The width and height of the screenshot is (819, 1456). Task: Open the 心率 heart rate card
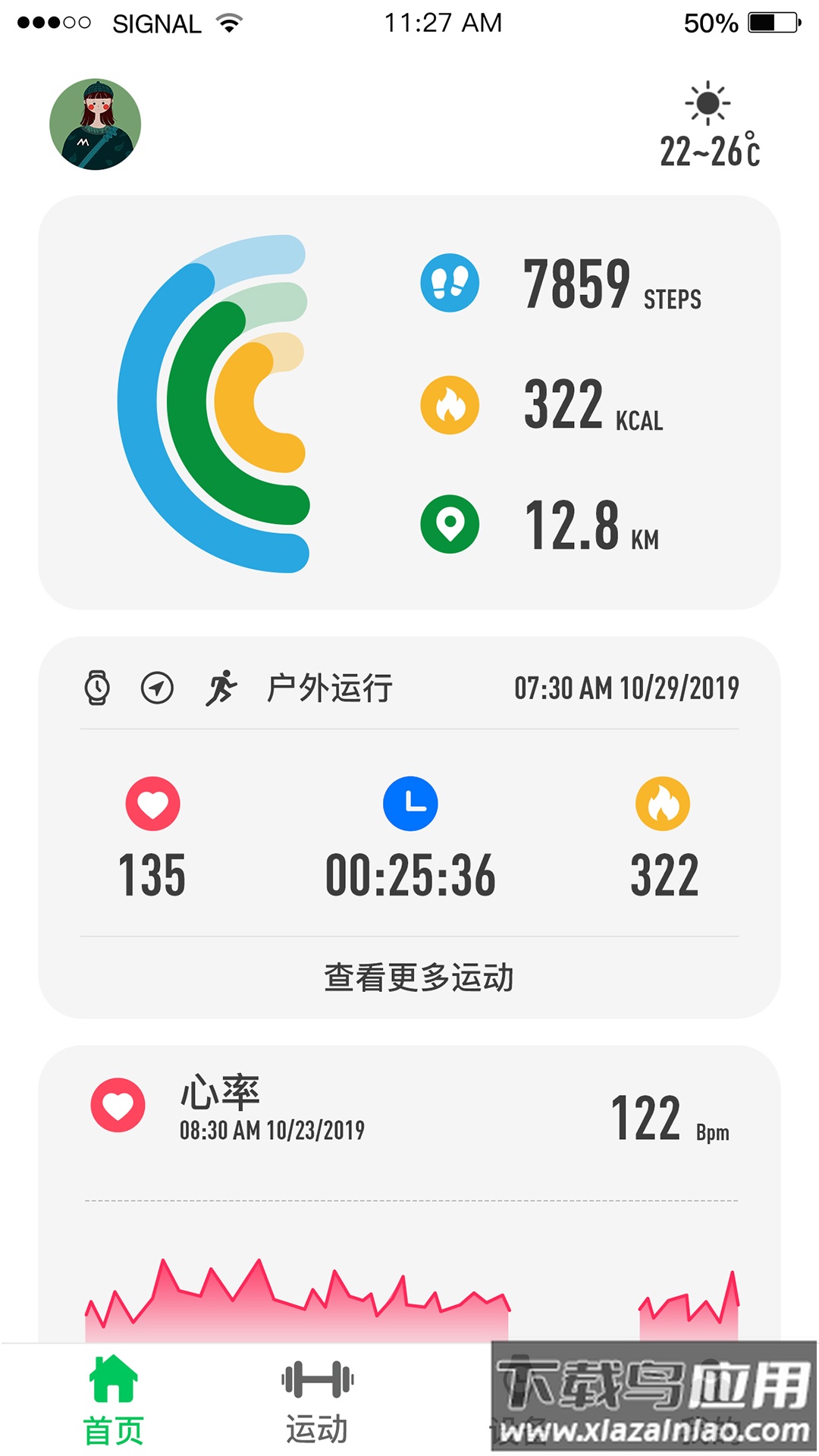[x=409, y=1183]
